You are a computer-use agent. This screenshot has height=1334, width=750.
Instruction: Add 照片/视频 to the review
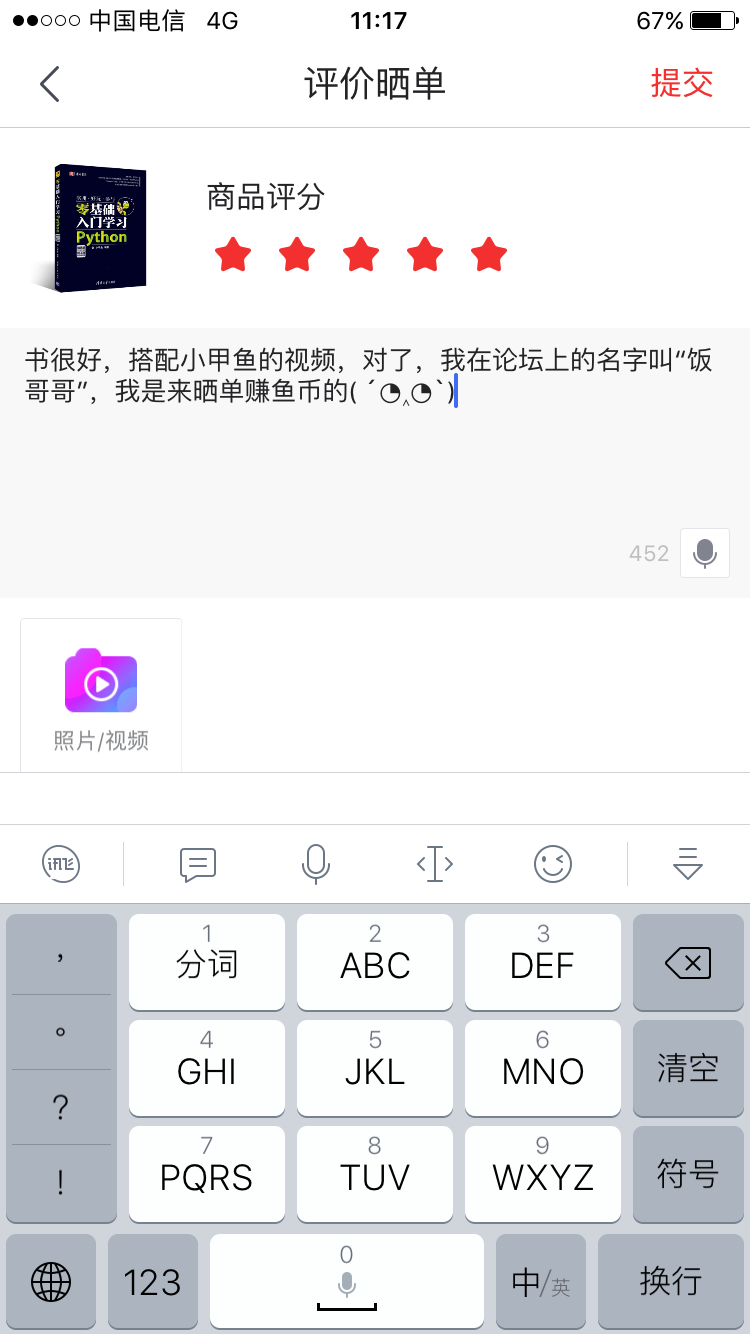click(101, 696)
